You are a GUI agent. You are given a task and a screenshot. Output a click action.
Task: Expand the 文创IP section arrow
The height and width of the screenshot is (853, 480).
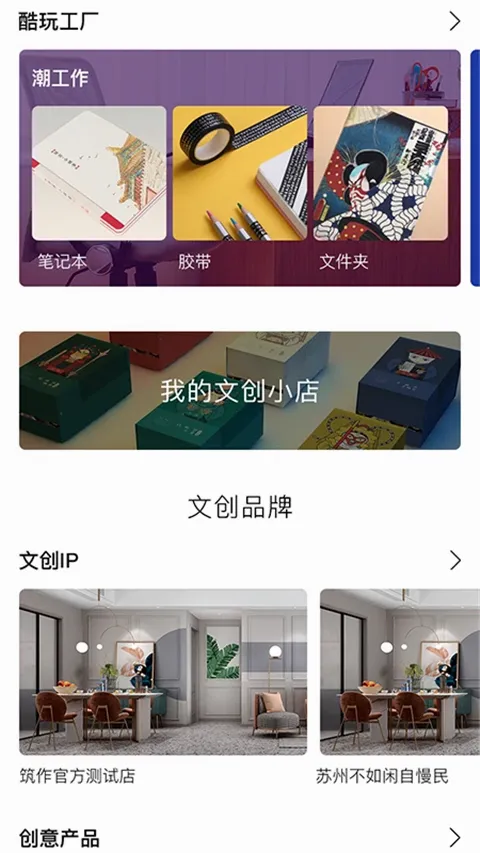click(455, 560)
